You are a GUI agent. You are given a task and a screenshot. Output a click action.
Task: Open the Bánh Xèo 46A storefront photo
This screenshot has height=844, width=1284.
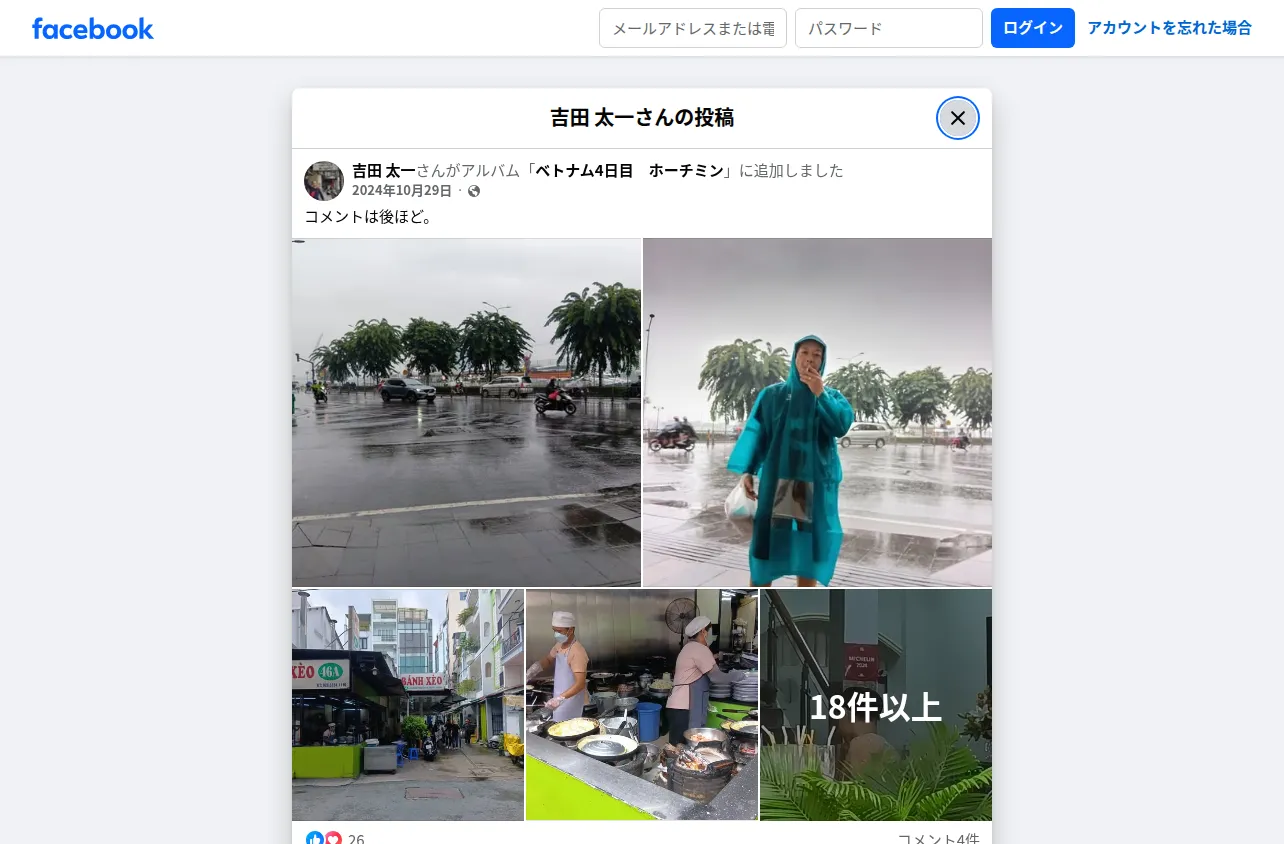tap(408, 705)
